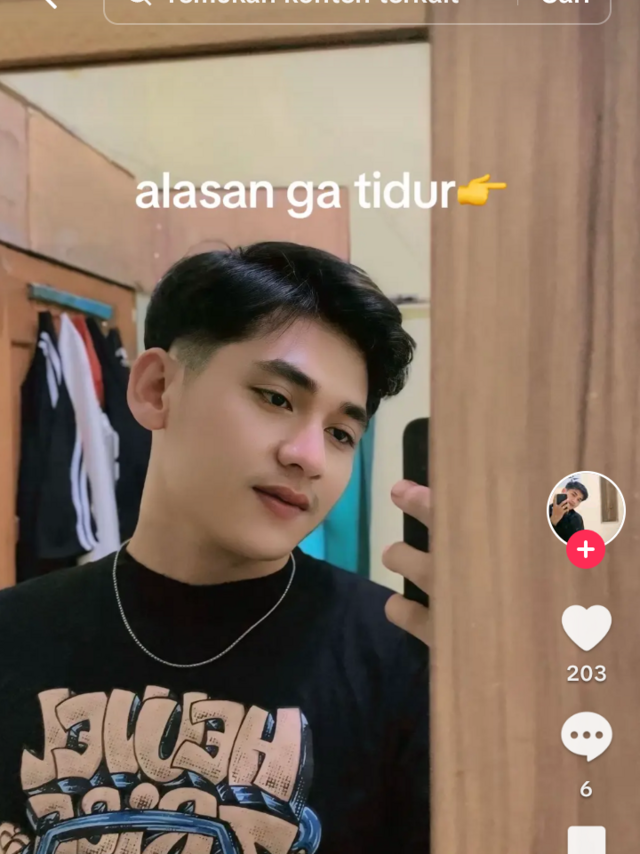Open the comments bubble
Screen dimensions: 640x854
click(586, 737)
